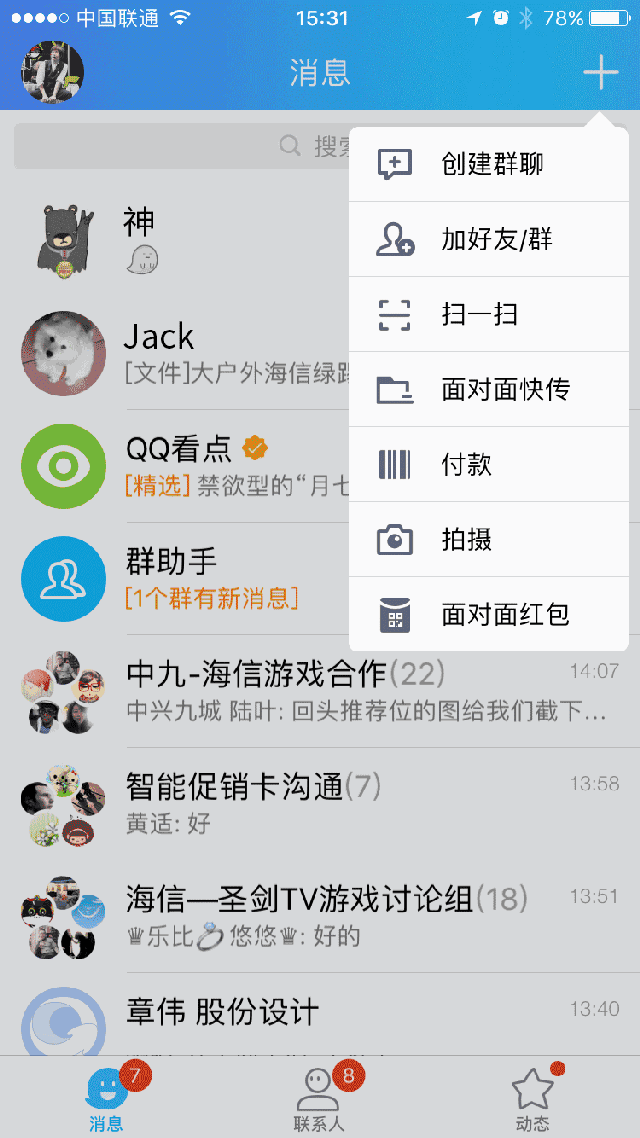Select 面对面红包 in the menu
640x1138 pixels.
490,615
